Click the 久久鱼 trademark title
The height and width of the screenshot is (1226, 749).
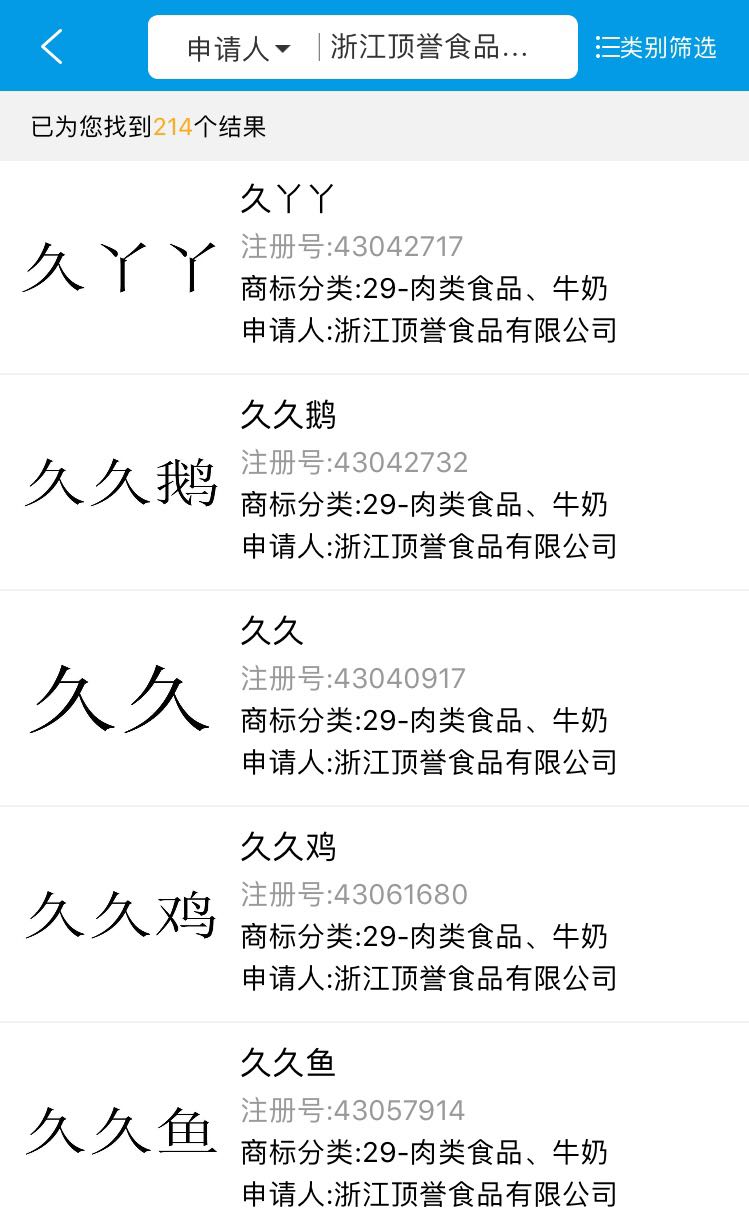coord(289,1063)
